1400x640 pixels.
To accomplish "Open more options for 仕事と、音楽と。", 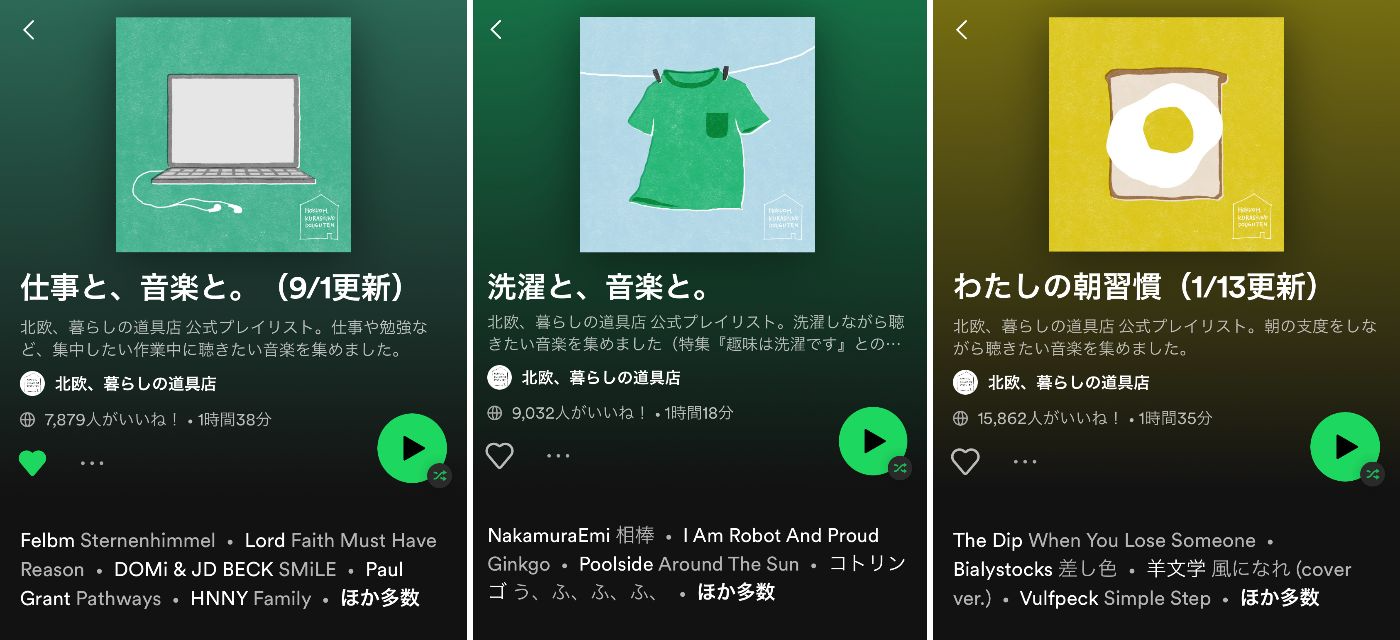I will pyautogui.click(x=92, y=463).
